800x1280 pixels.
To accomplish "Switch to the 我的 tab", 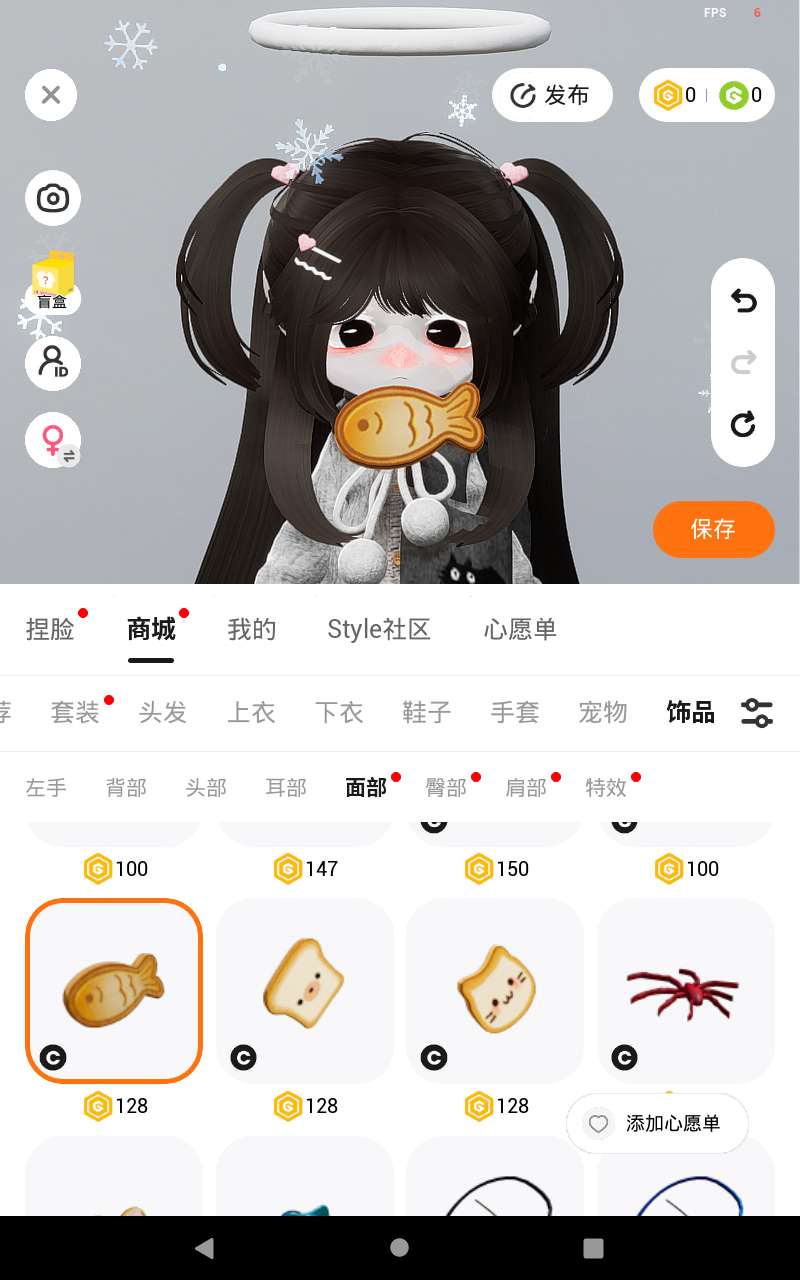I will pyautogui.click(x=251, y=629).
